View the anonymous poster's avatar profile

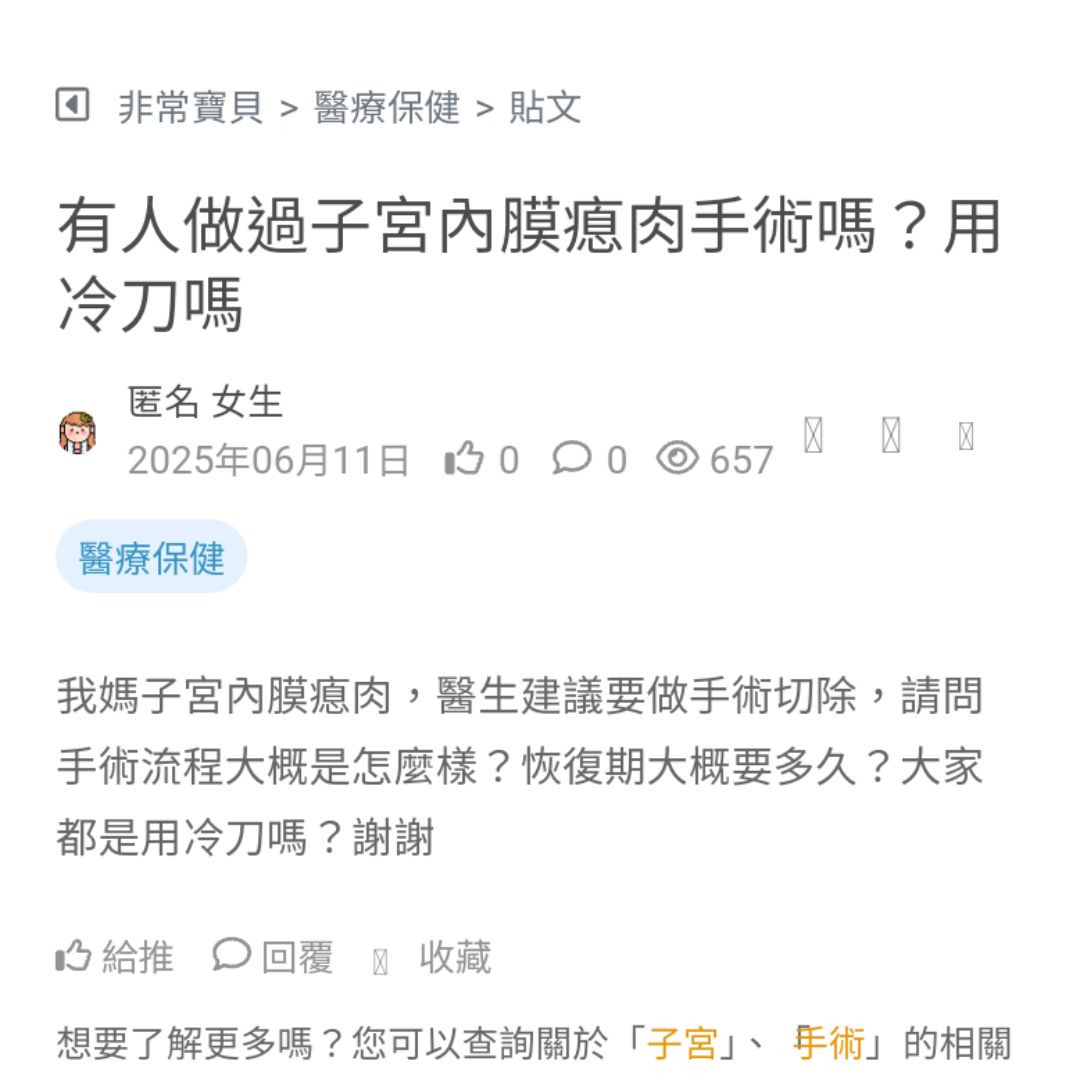(x=78, y=432)
